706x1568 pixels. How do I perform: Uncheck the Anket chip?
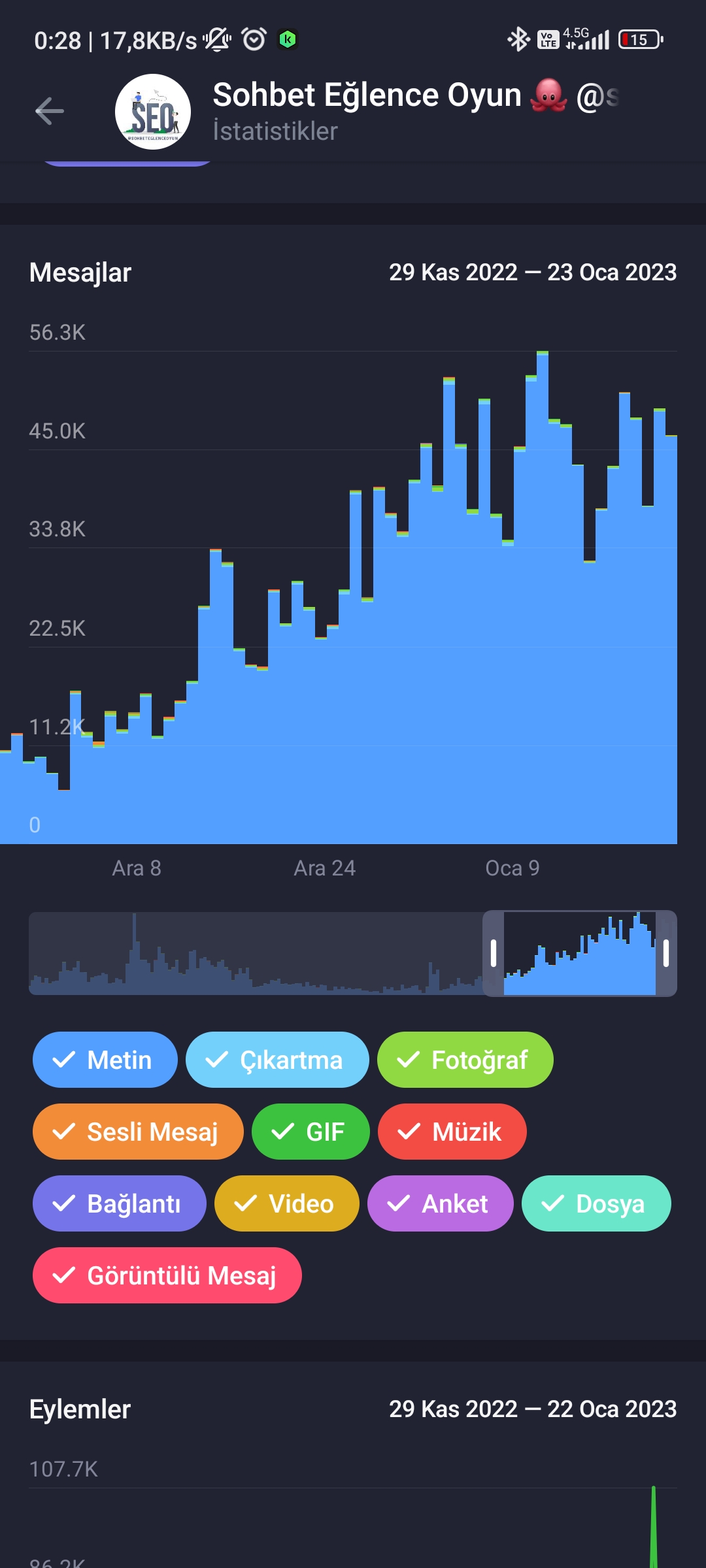441,1203
